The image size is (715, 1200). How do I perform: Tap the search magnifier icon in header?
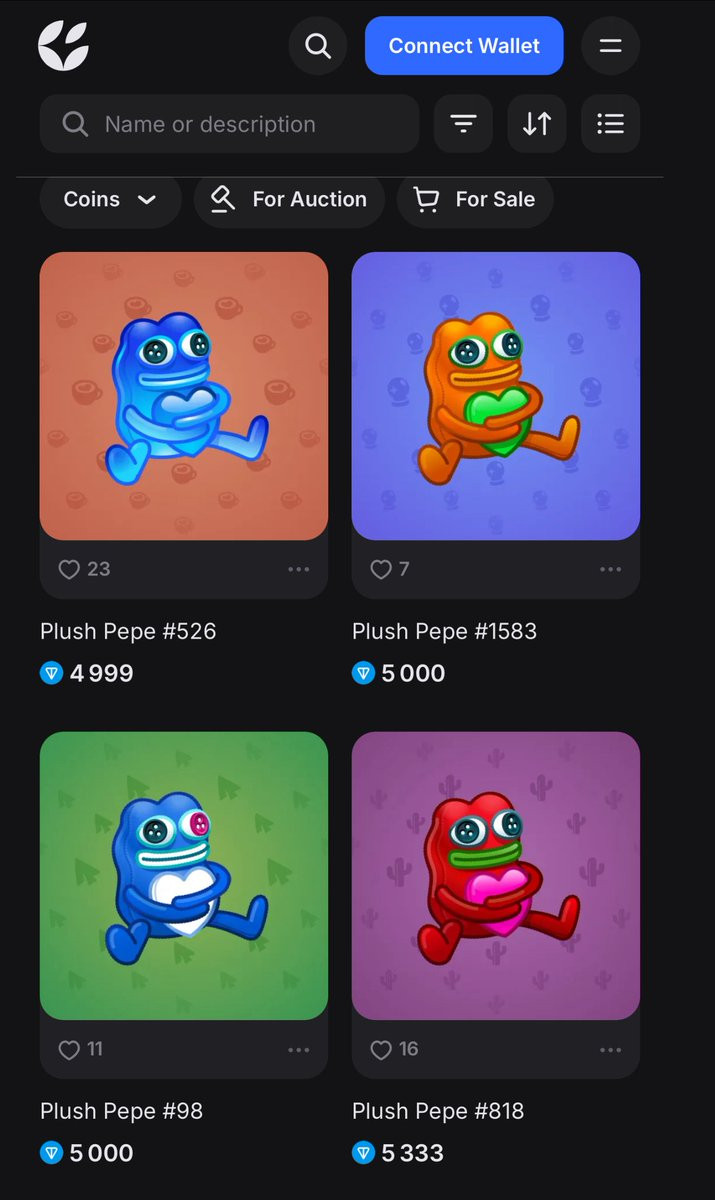tap(318, 46)
